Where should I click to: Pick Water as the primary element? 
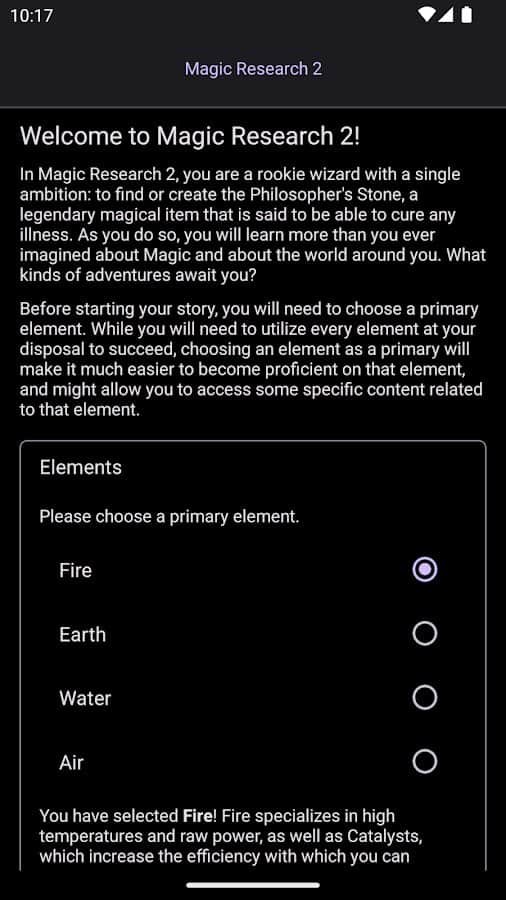(x=252, y=698)
